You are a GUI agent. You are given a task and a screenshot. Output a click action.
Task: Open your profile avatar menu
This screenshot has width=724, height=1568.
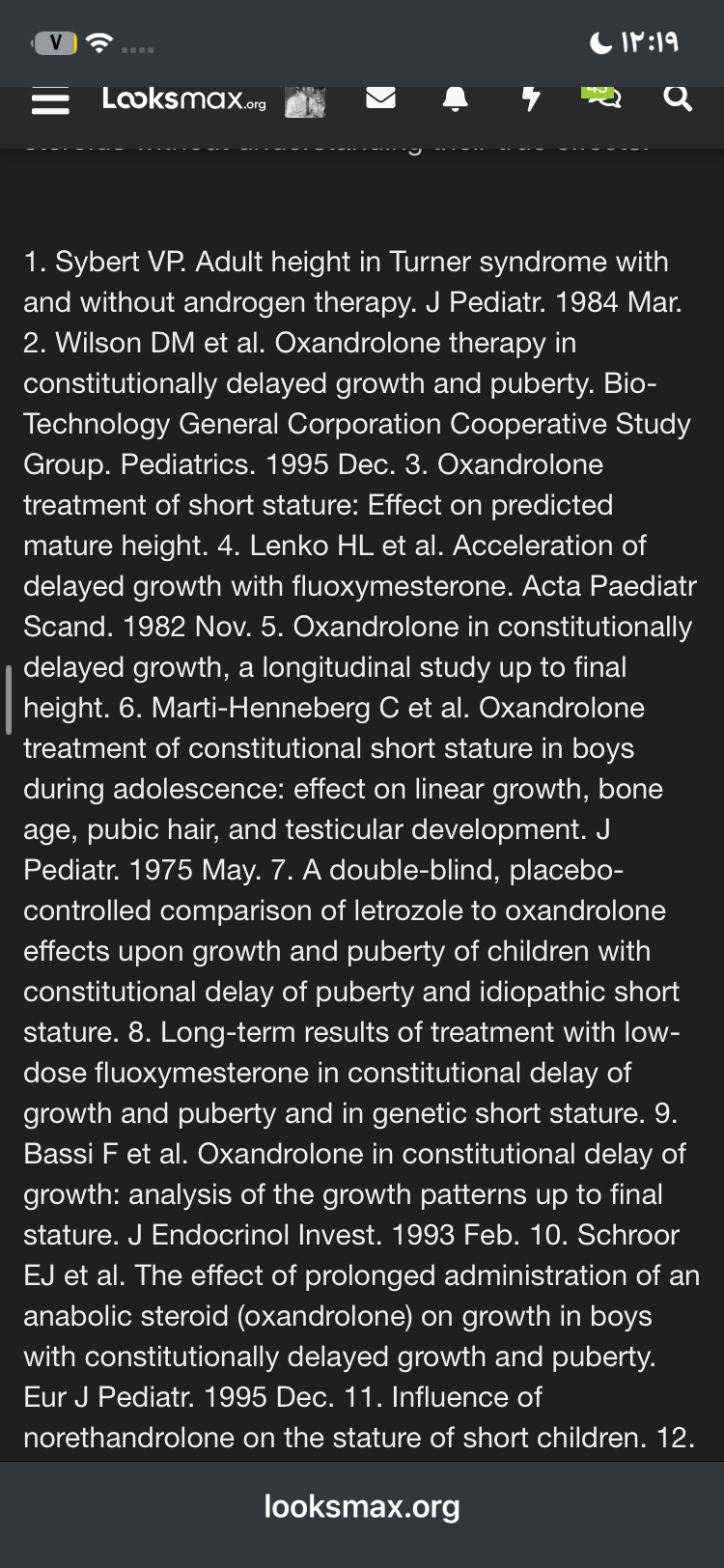(305, 100)
